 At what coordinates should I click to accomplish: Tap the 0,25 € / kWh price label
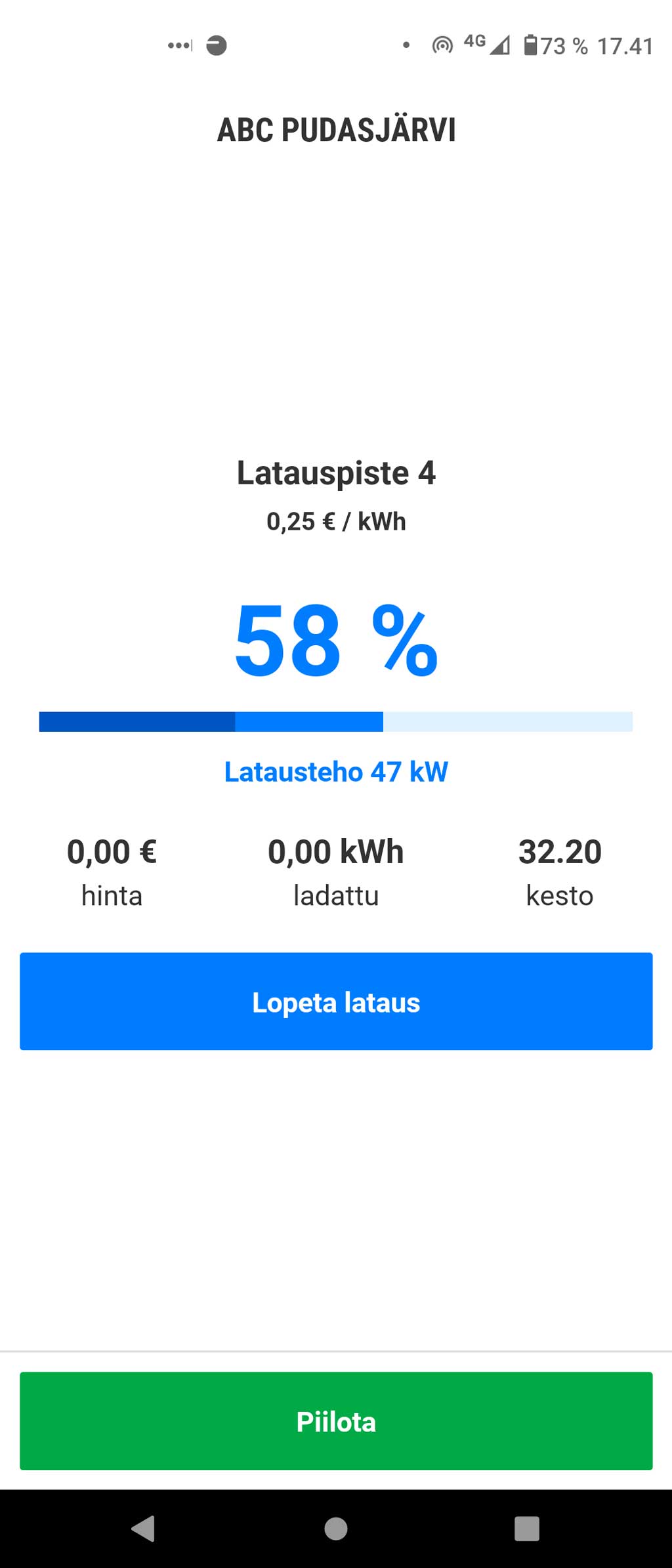tap(336, 522)
